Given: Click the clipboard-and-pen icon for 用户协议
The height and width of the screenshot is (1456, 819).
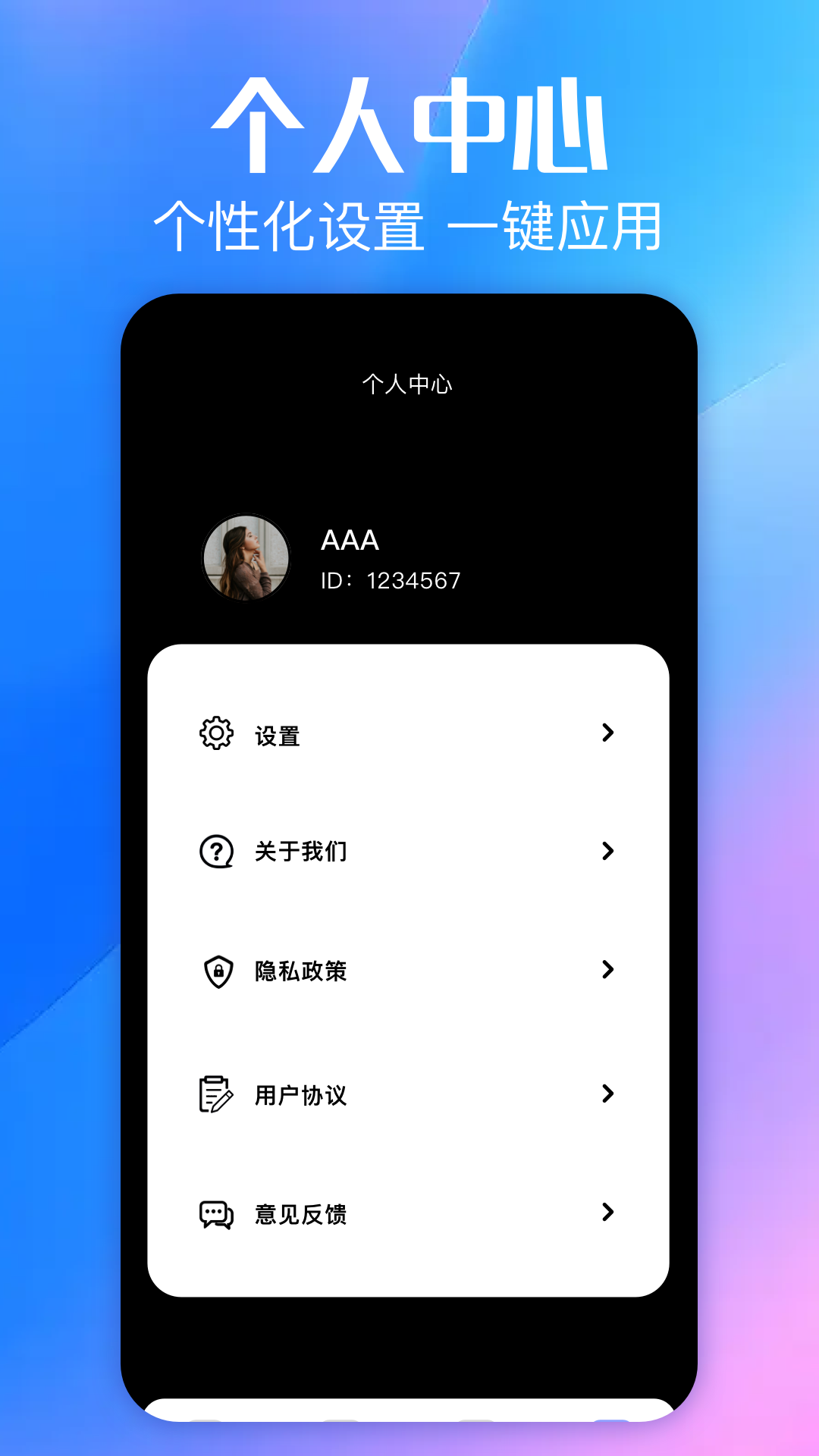Looking at the screenshot, I should [215, 1093].
